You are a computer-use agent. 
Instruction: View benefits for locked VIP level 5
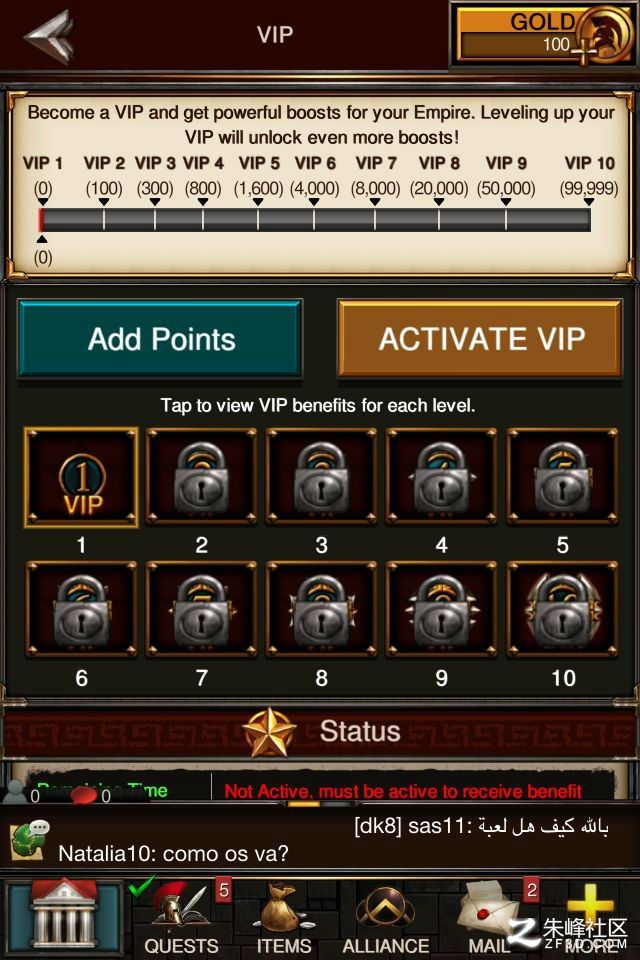click(x=561, y=478)
